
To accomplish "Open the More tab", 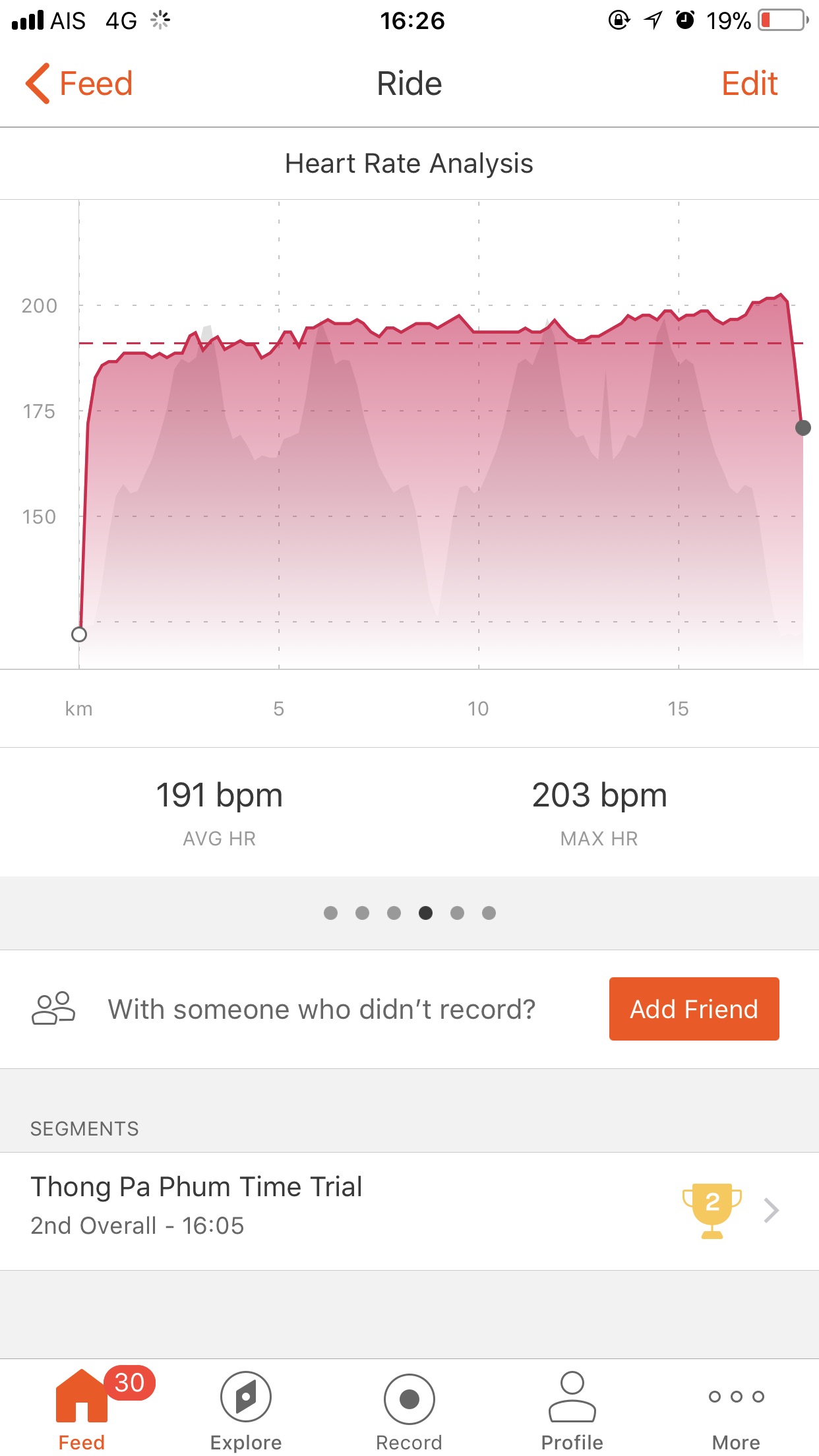I will click(x=736, y=1409).
